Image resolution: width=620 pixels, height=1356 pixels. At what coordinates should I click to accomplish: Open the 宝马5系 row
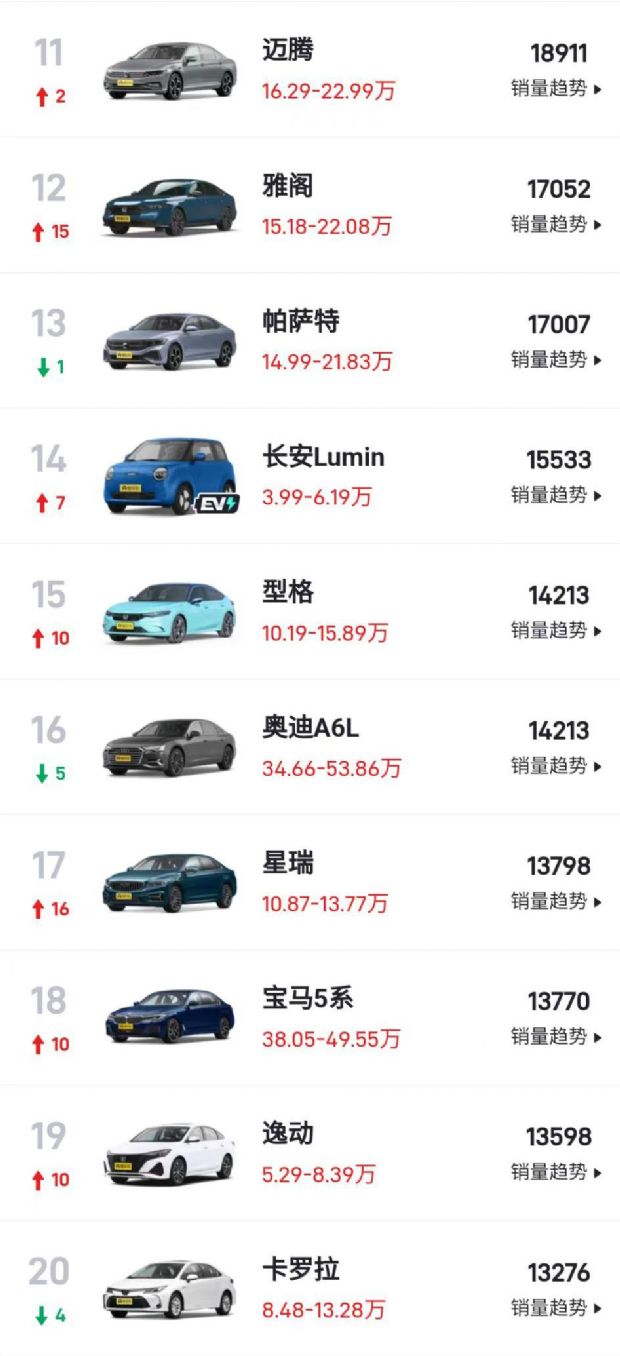point(307,999)
